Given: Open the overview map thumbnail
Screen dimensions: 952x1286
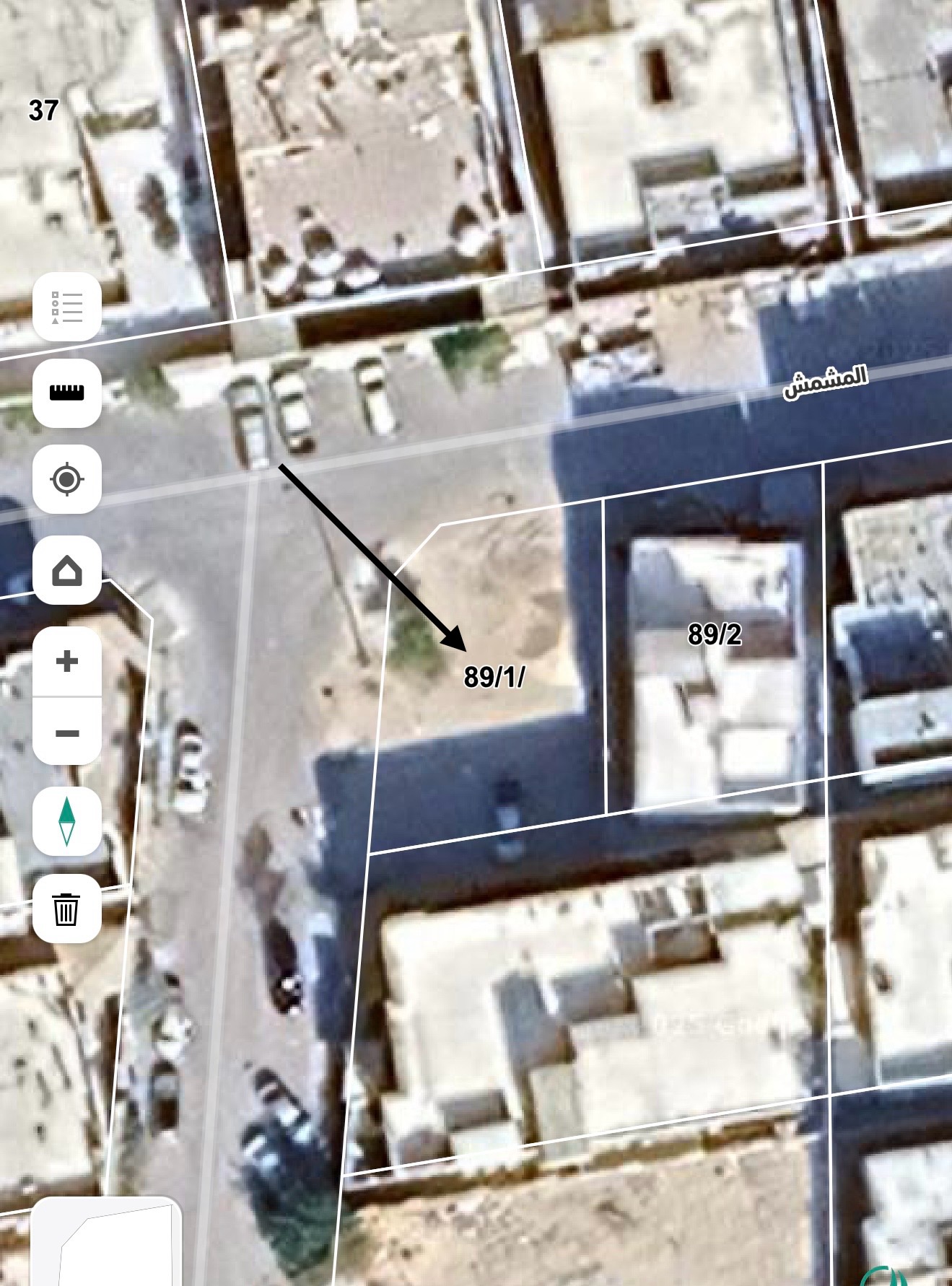Looking at the screenshot, I should coord(106,1241).
